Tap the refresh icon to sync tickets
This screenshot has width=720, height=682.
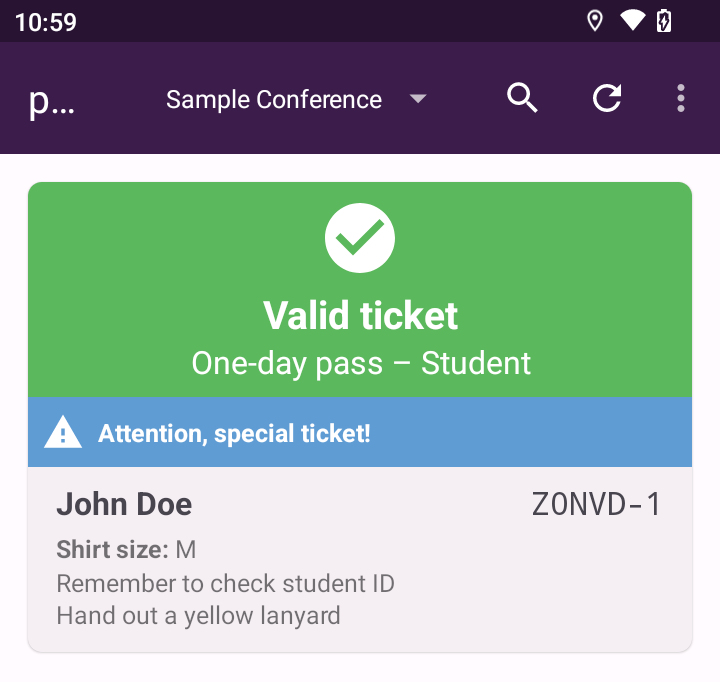607,98
